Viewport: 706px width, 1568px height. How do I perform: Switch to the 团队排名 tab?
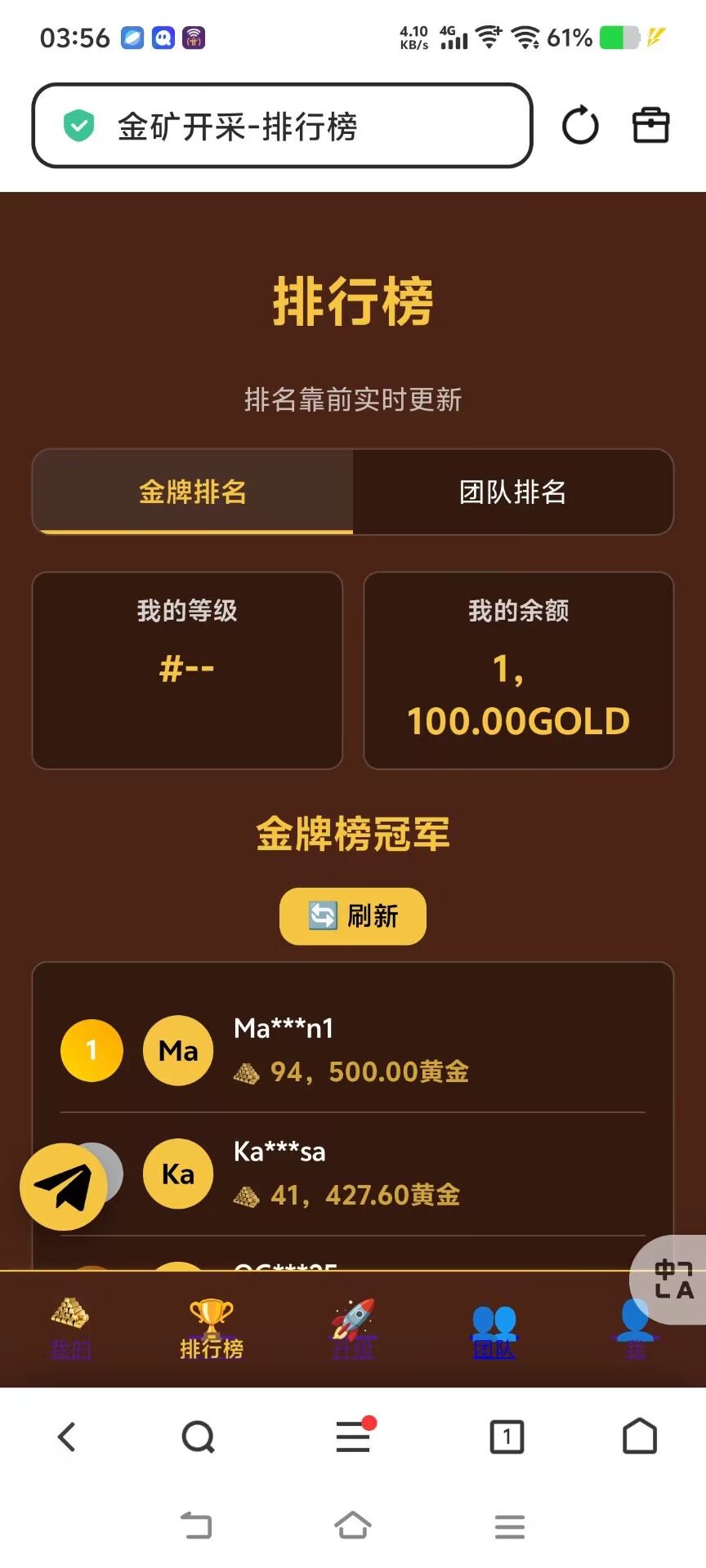point(513,492)
